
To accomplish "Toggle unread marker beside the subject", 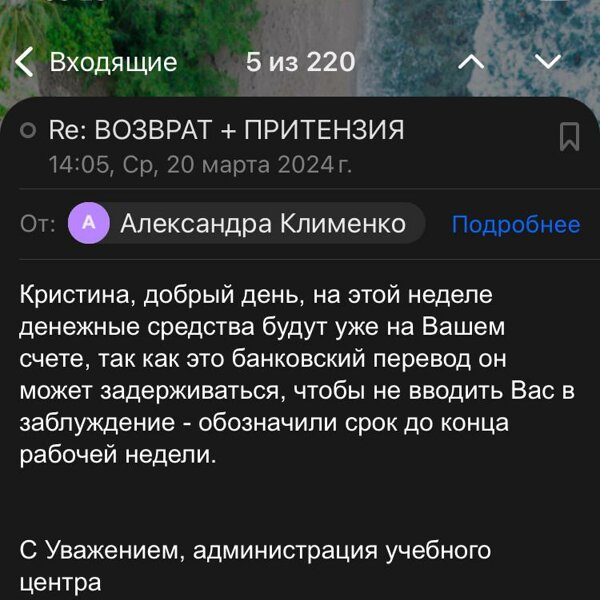I will [28, 131].
